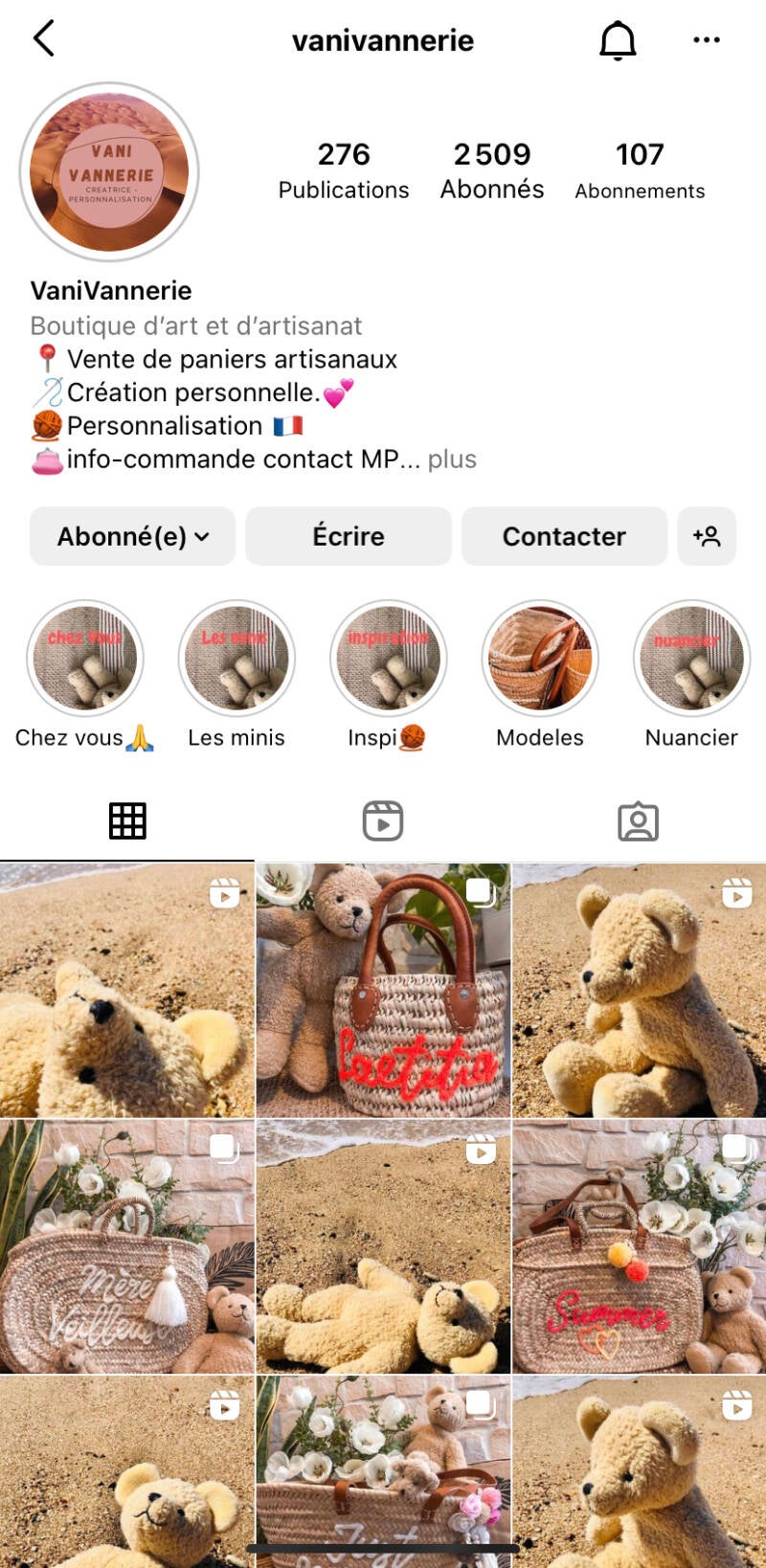Open the "Les minis" story highlight
766x1568 pixels.
pyautogui.click(x=237, y=659)
